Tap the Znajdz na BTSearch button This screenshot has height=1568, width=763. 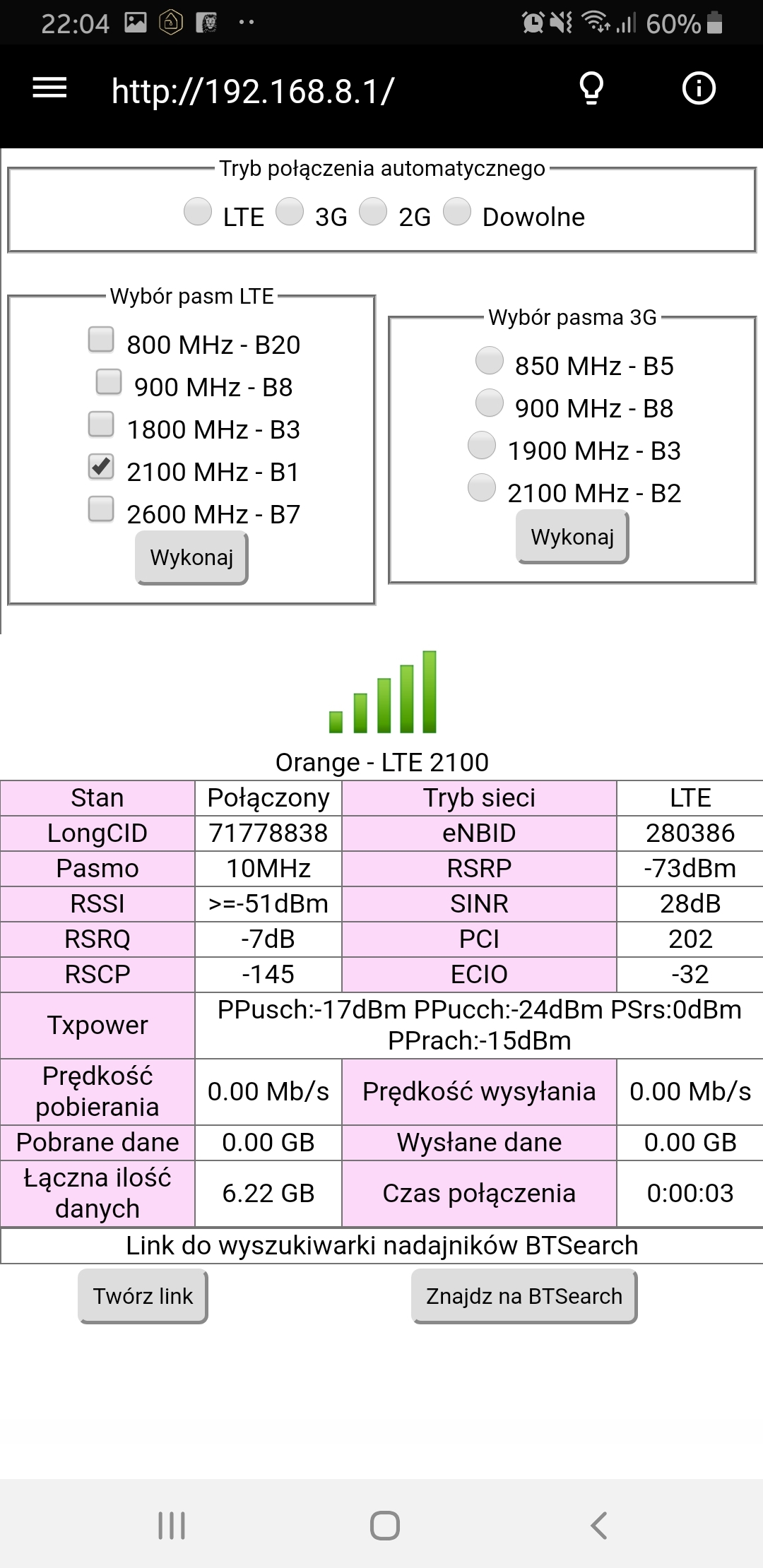pyautogui.click(x=524, y=1296)
